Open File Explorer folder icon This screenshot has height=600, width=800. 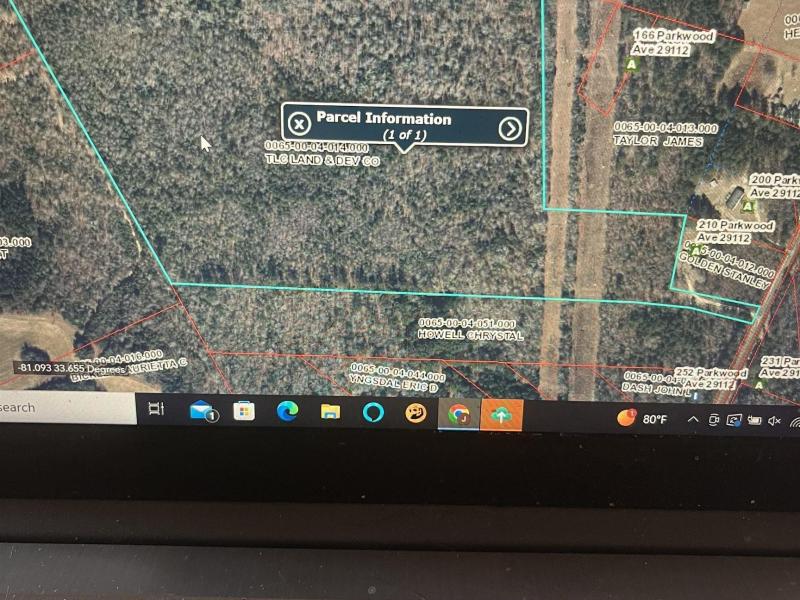click(330, 411)
